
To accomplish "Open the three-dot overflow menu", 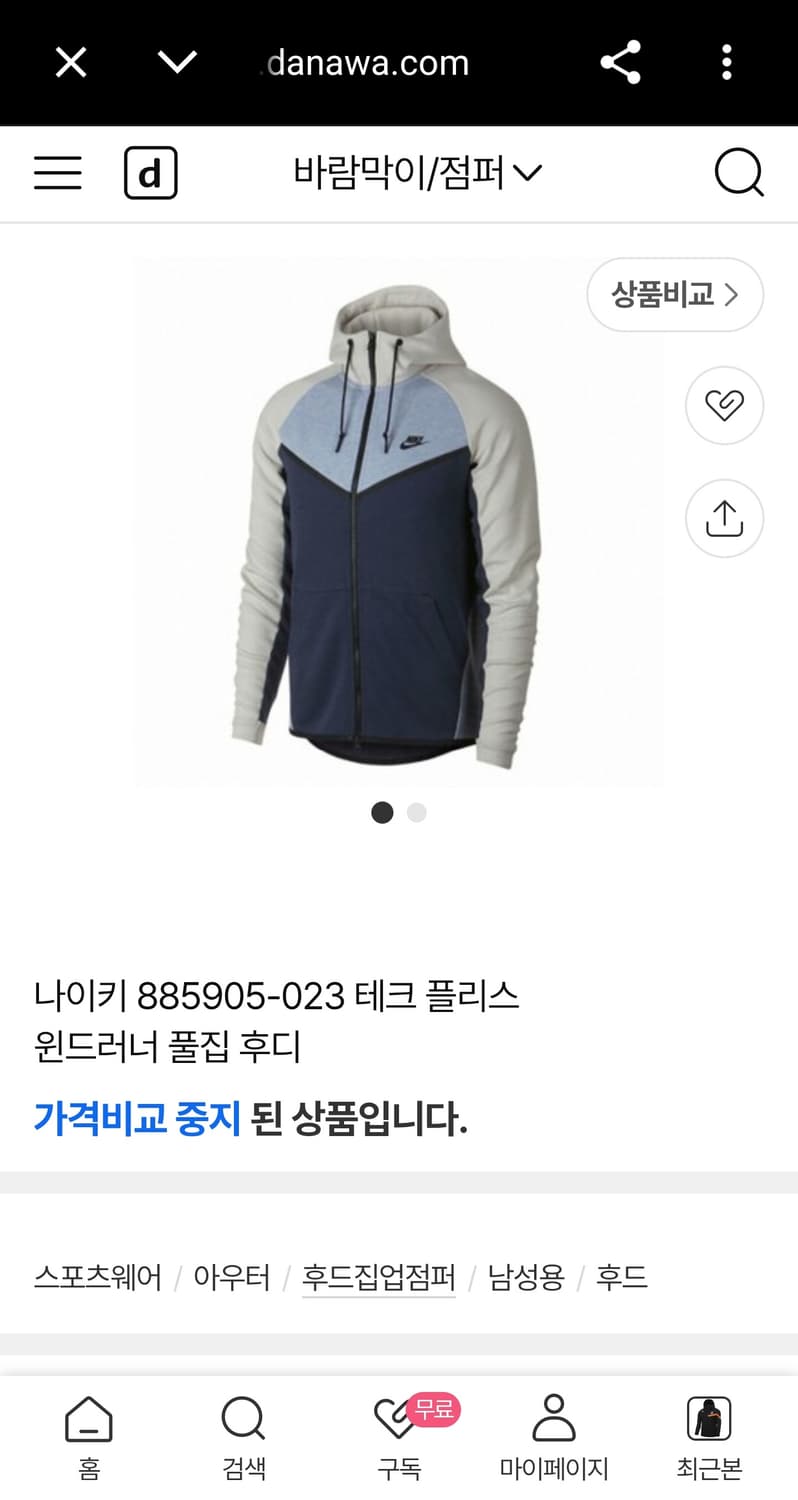I will point(726,62).
